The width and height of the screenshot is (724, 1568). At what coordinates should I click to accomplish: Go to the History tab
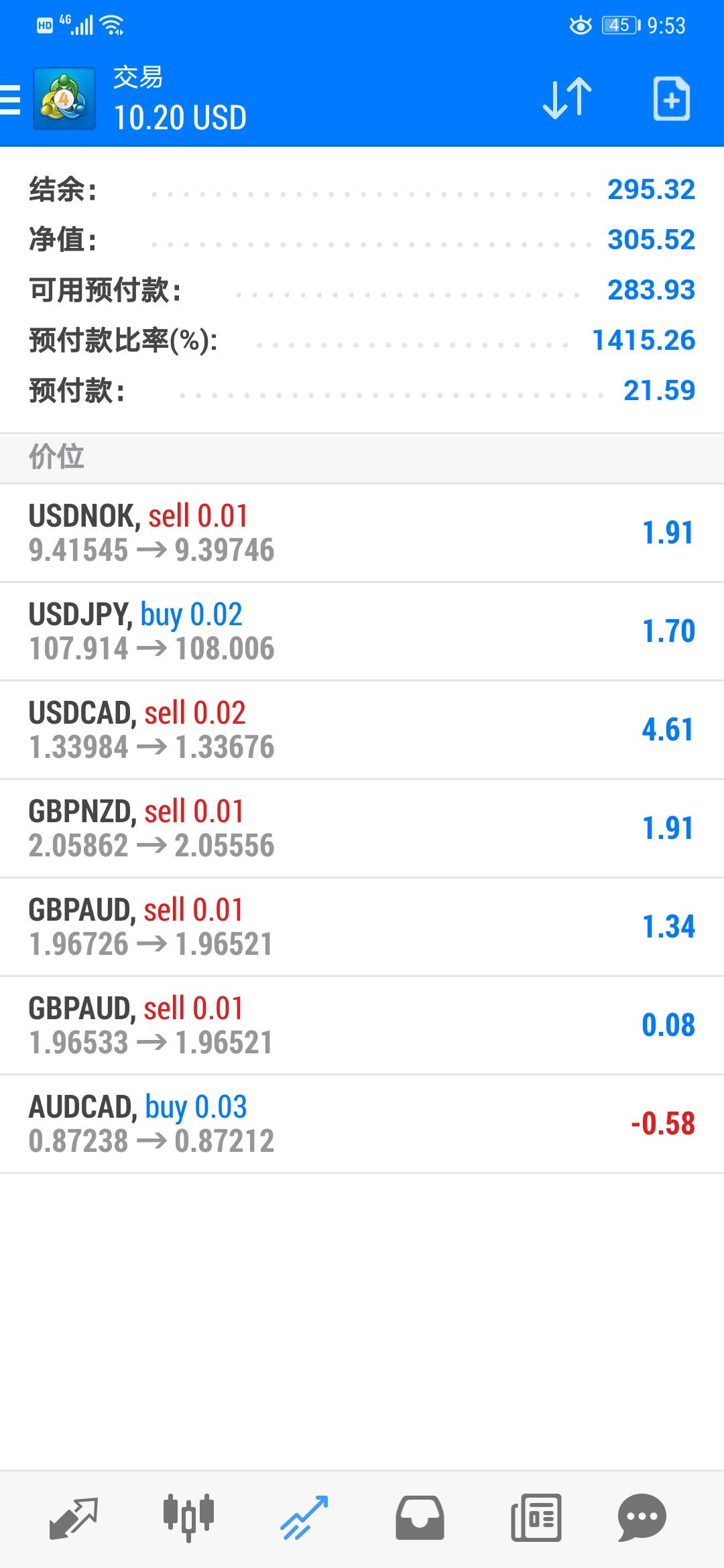pos(420,1517)
